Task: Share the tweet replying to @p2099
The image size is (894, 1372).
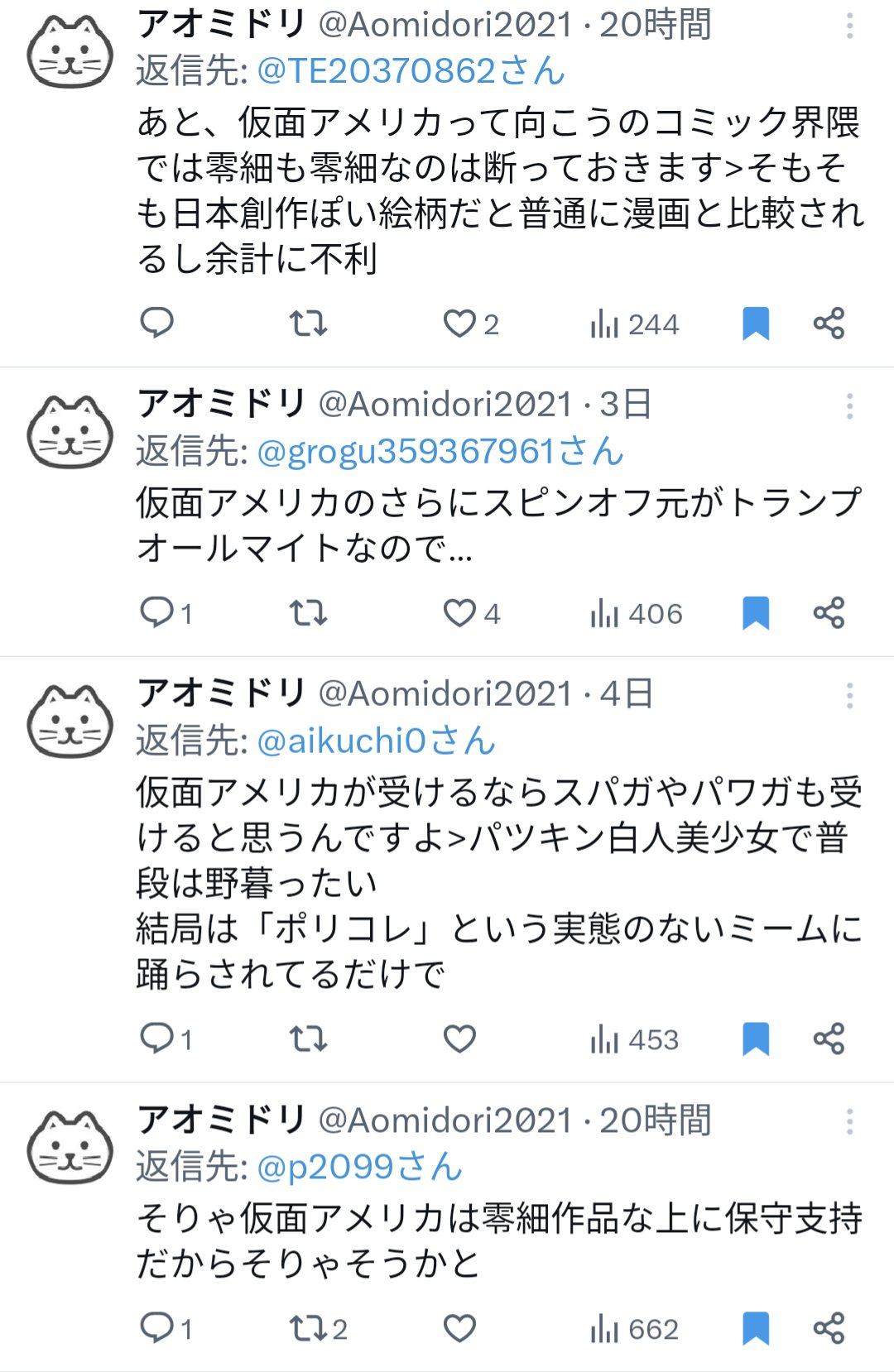Action: (829, 1328)
